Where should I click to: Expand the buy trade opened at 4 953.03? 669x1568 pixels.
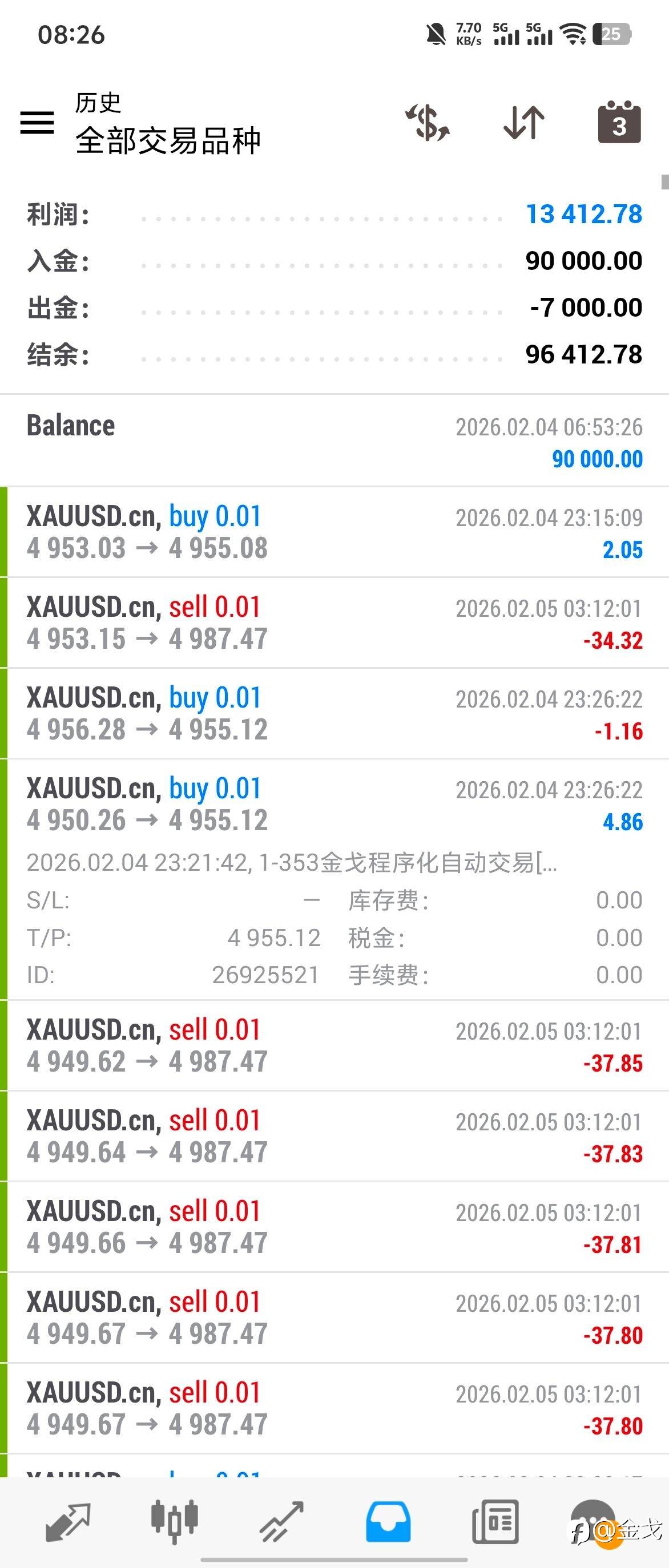(x=334, y=532)
